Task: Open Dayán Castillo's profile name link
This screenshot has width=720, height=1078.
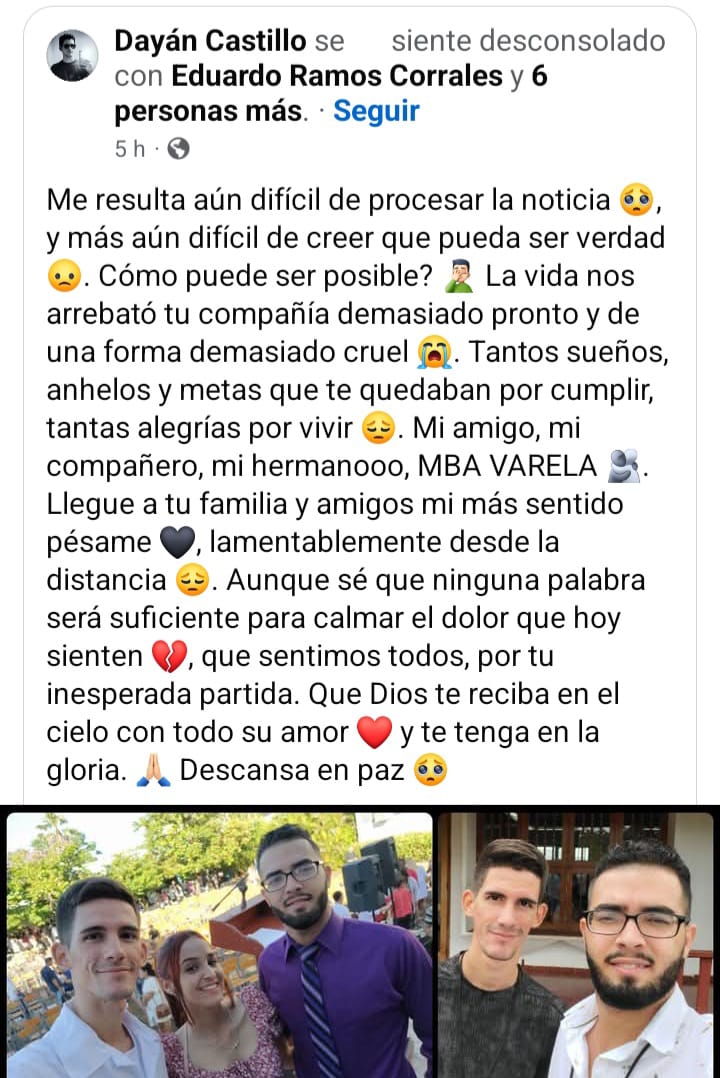Action: tap(210, 41)
